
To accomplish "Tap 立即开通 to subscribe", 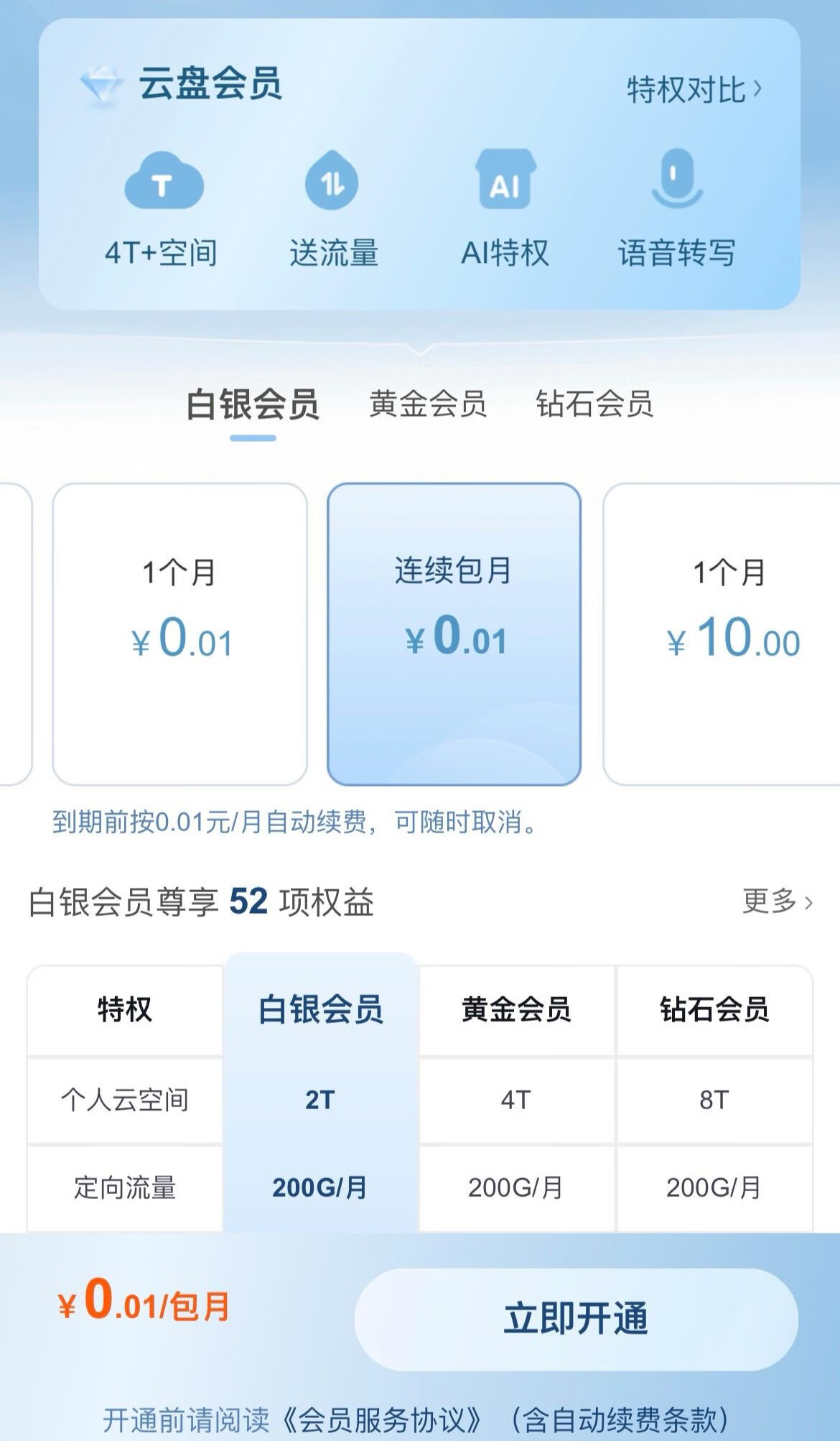I will [576, 1319].
